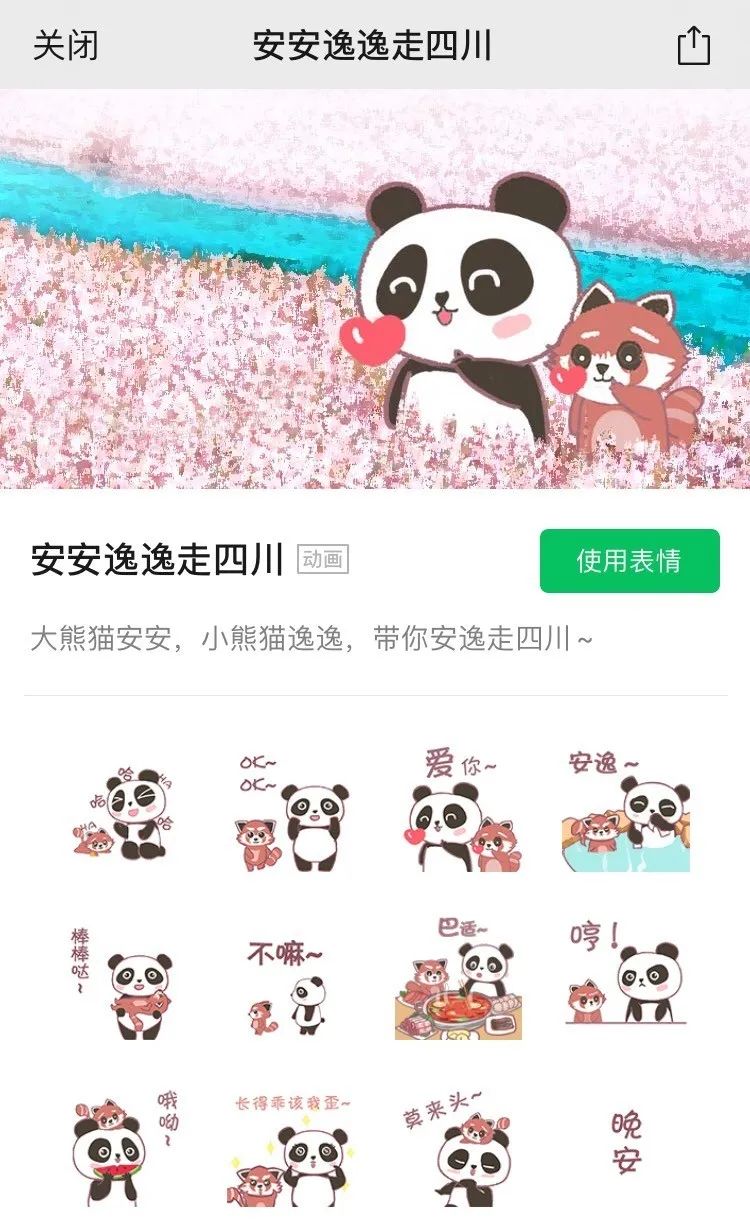Tap the 使用表情 button

pos(629,561)
